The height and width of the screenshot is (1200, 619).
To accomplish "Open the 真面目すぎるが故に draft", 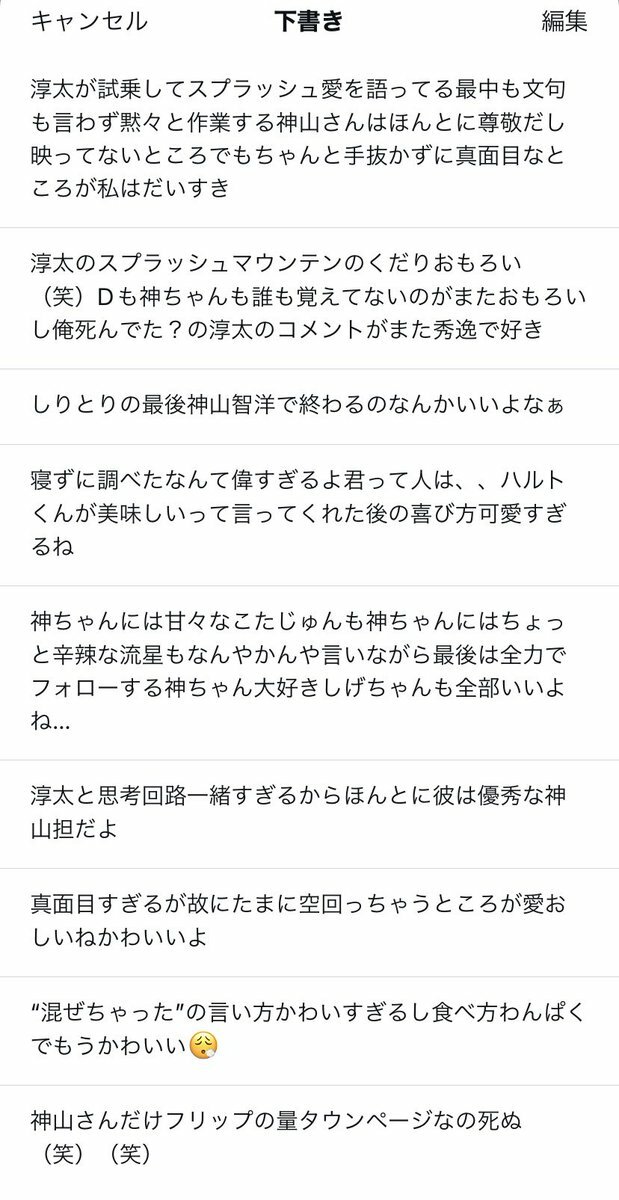I will coord(309,922).
